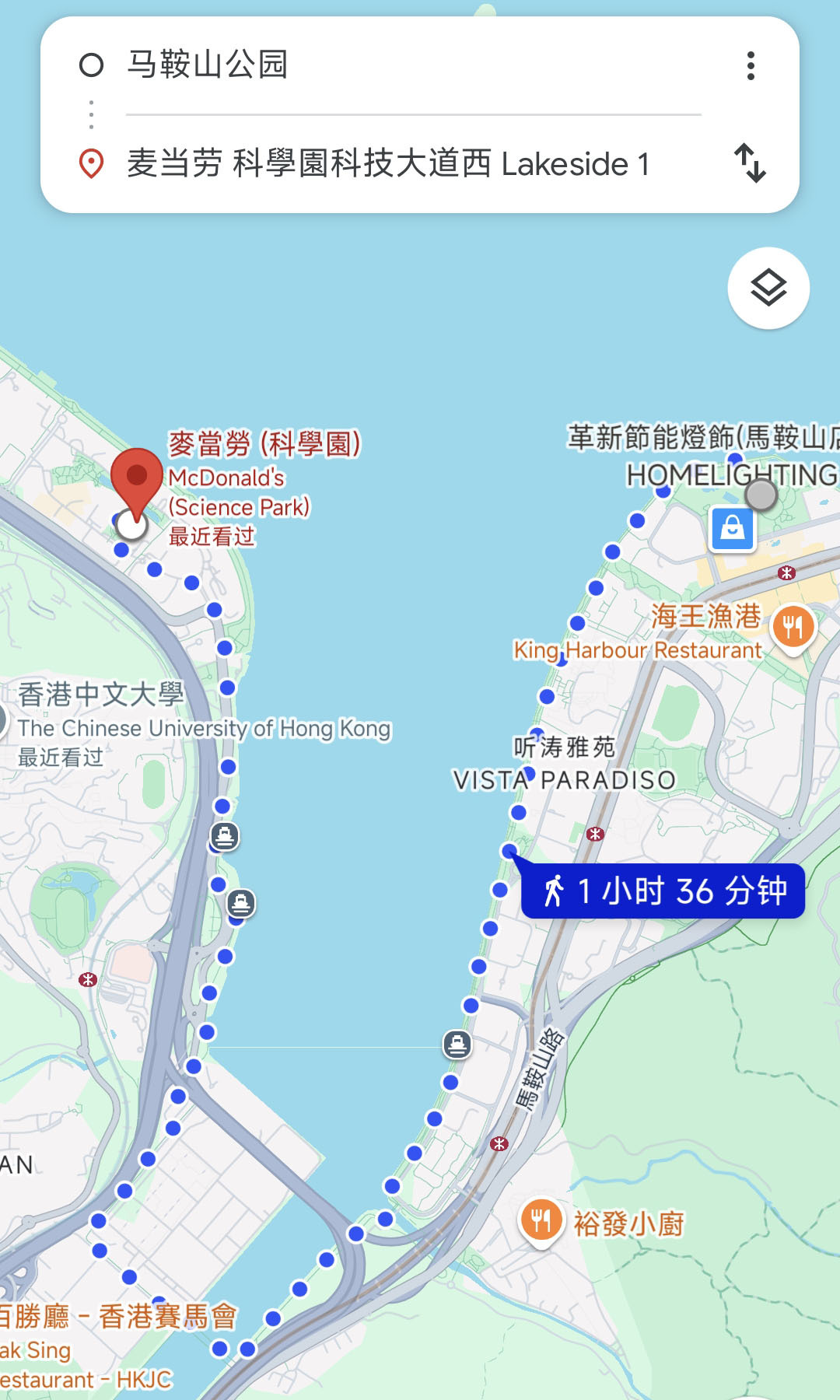Open the 裕發小廚 restaurant marker
The width and height of the screenshot is (840, 1400).
[x=541, y=1222]
